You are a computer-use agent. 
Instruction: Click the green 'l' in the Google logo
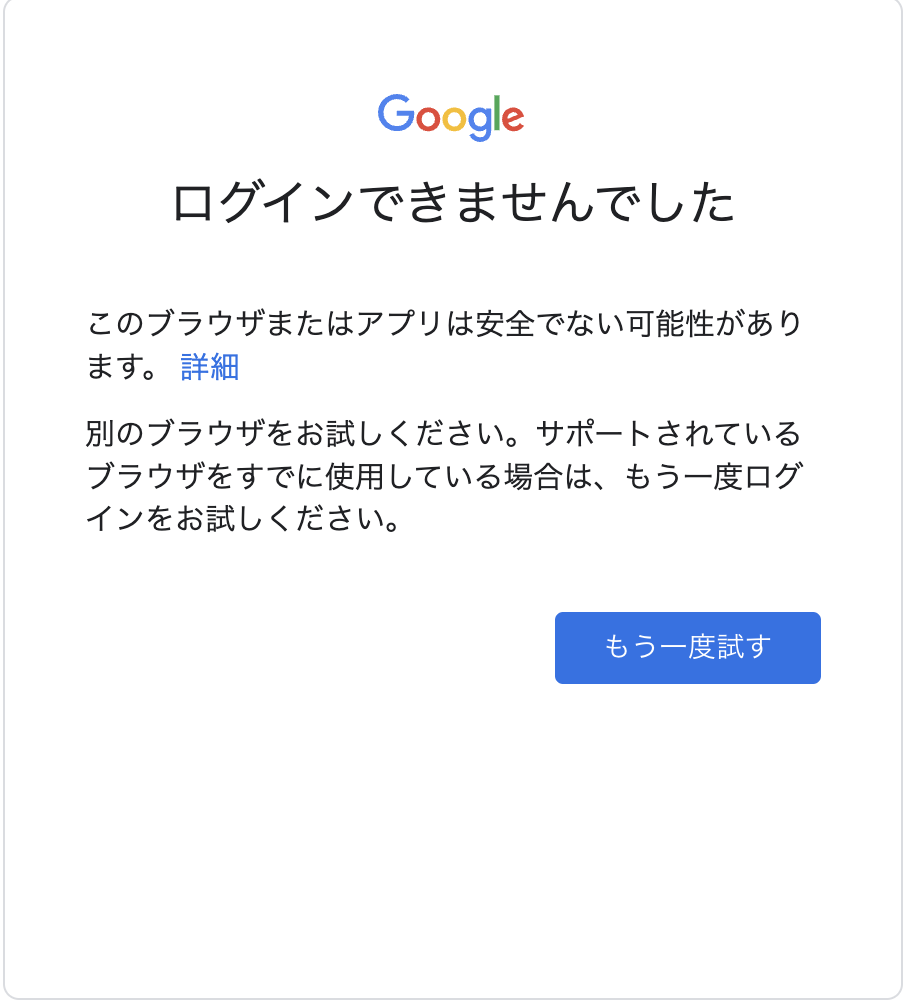[499, 113]
